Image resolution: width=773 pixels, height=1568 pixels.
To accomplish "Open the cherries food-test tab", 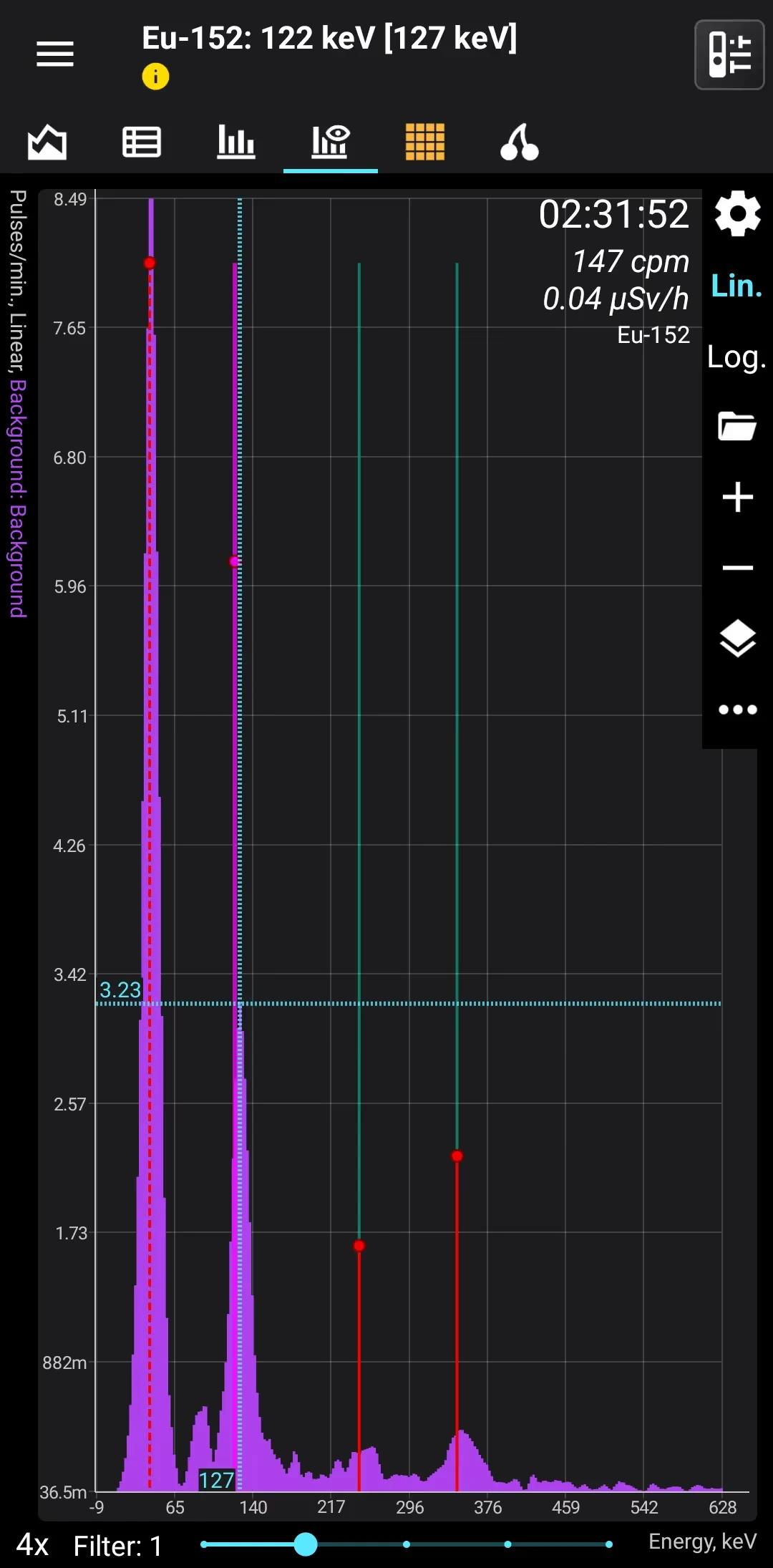I will [x=520, y=142].
